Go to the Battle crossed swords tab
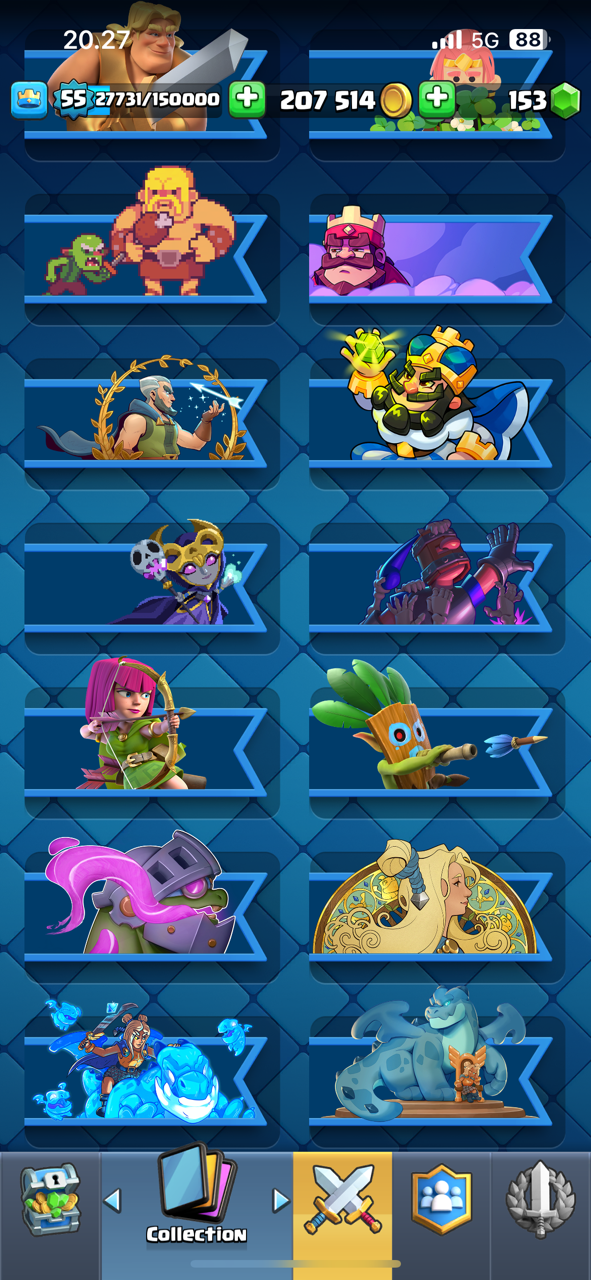This screenshot has height=1280, width=591. tap(343, 1198)
